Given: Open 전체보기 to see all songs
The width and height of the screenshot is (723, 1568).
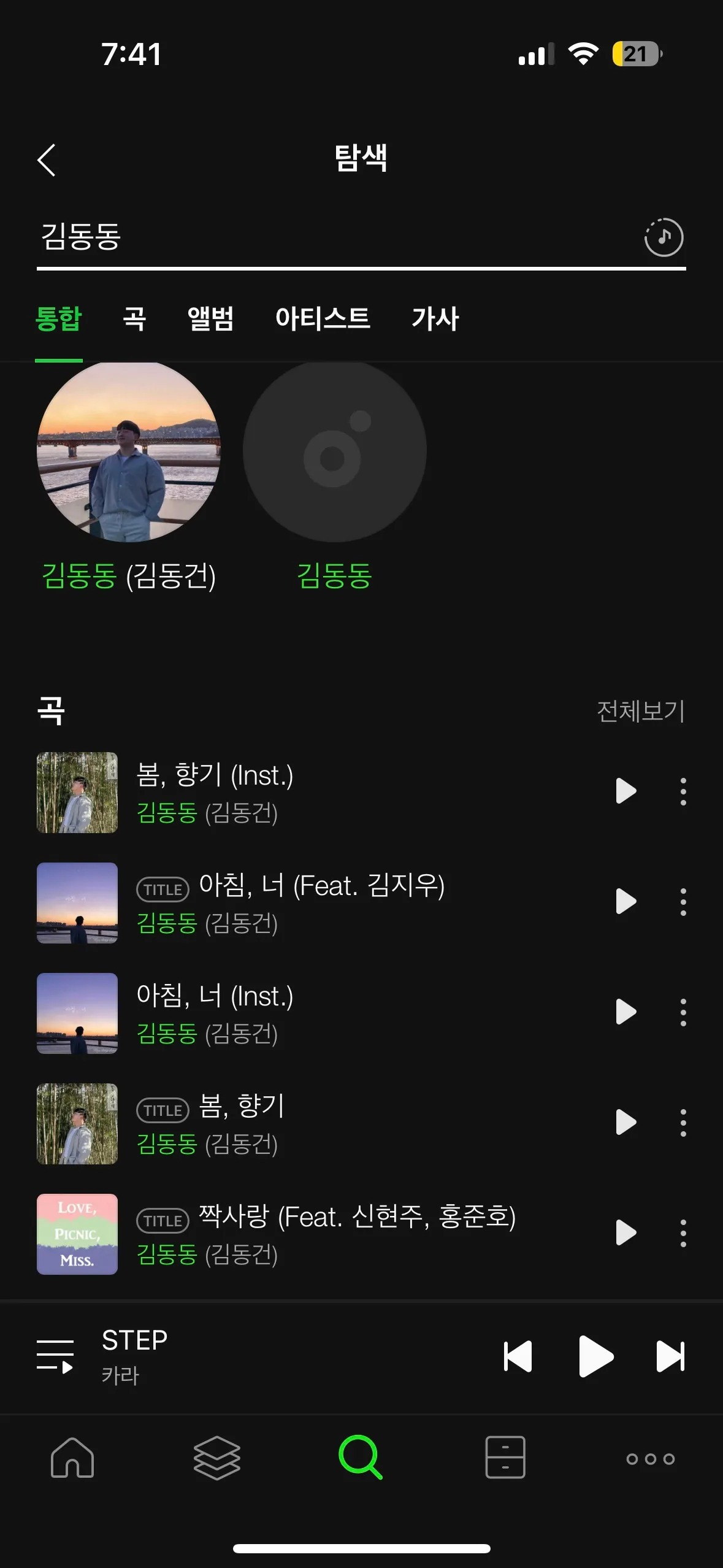Looking at the screenshot, I should [640, 712].
